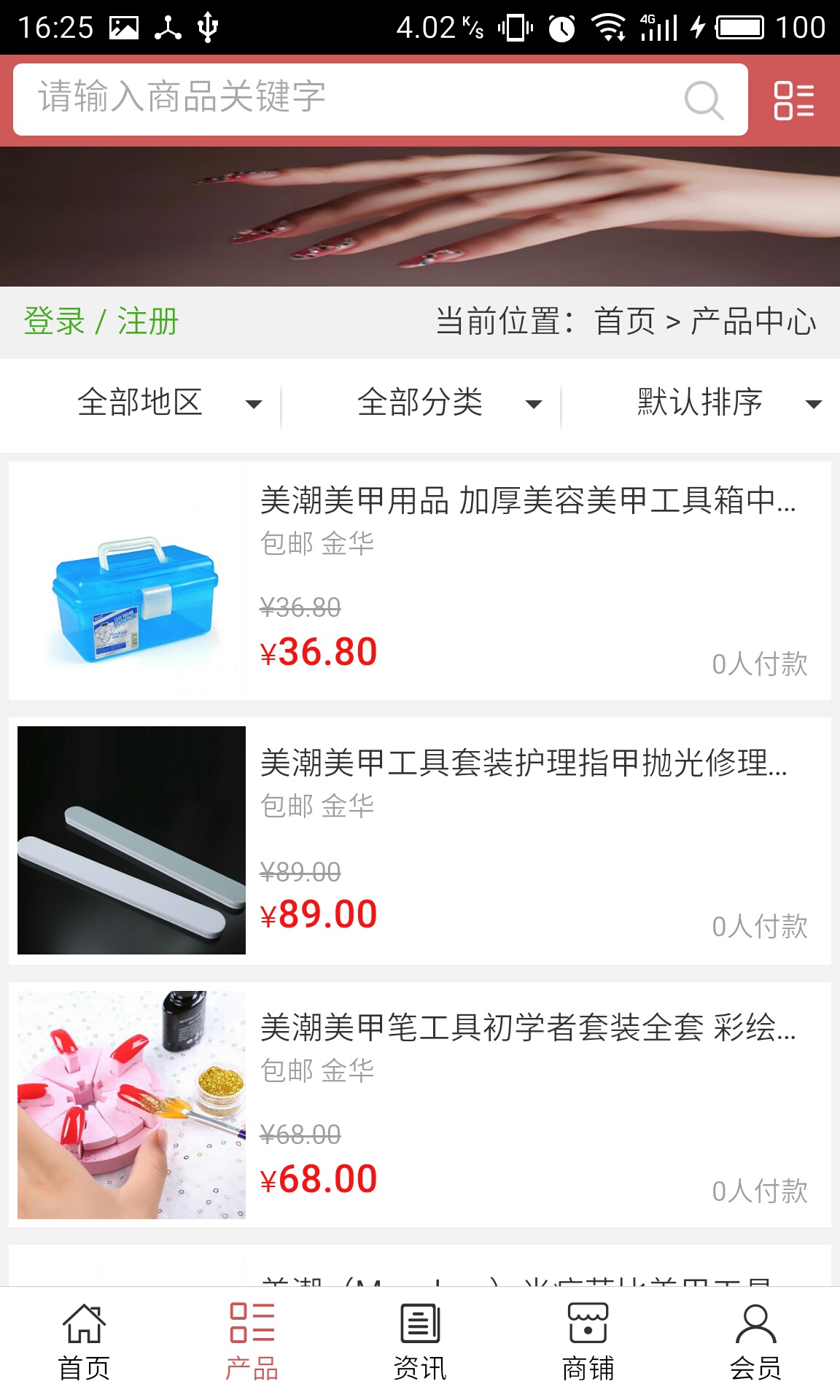840x1400 pixels.
Task: Expand the 默认排序 sorting dropdown
Action: [728, 402]
